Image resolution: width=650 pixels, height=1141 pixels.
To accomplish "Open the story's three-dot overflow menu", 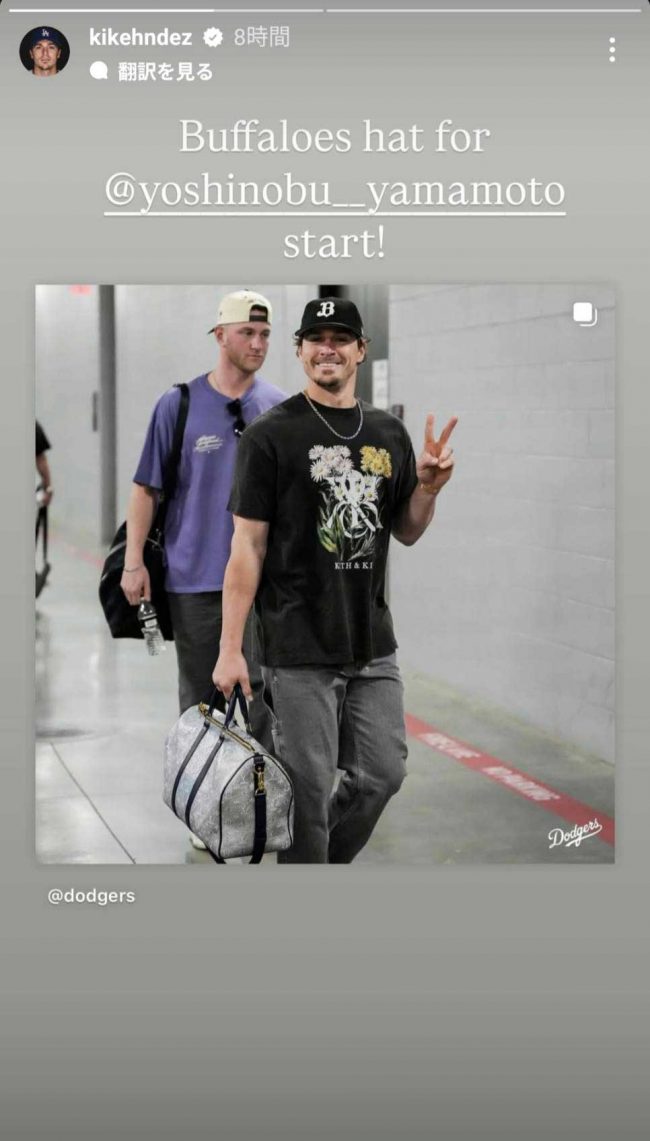I will coord(611,50).
